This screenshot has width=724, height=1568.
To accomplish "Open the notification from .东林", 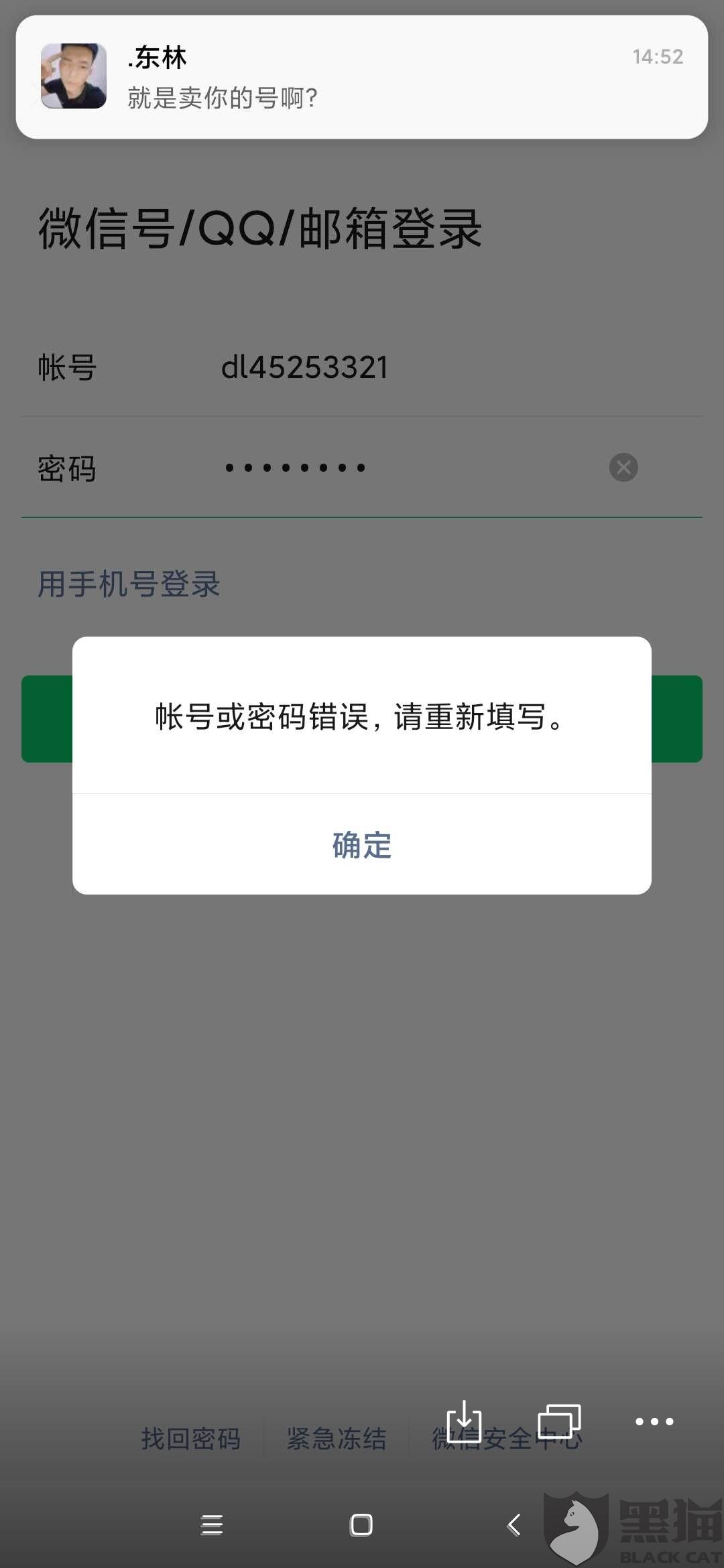I will coord(362,77).
